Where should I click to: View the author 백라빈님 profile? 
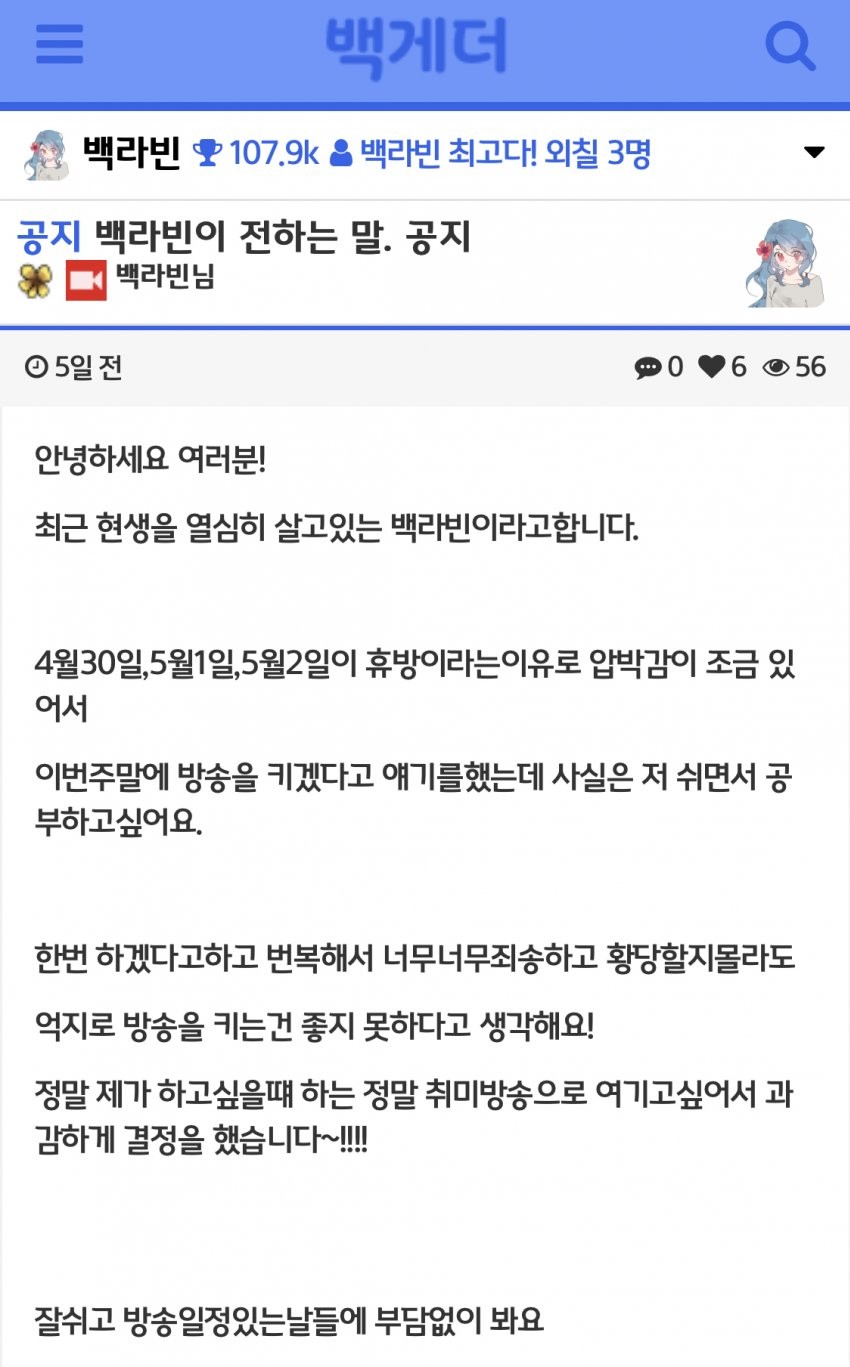click(165, 277)
